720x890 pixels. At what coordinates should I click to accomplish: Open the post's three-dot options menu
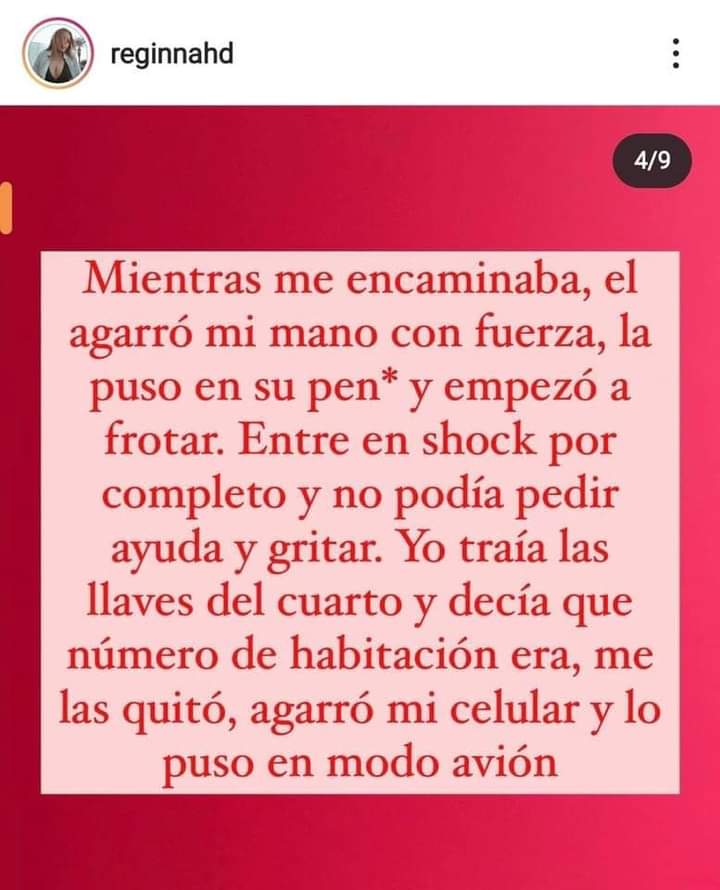(676, 53)
